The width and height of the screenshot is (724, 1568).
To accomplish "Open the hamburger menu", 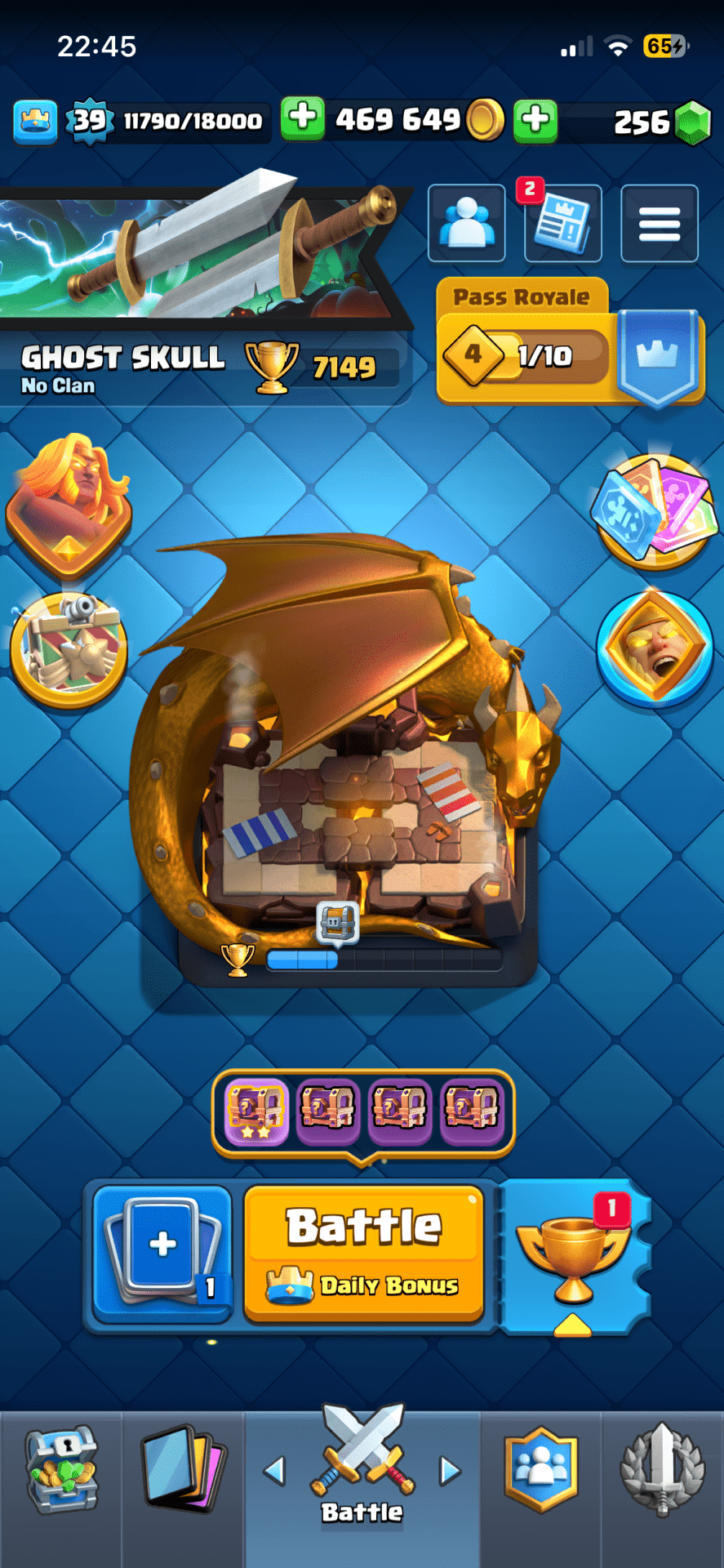I will [659, 224].
